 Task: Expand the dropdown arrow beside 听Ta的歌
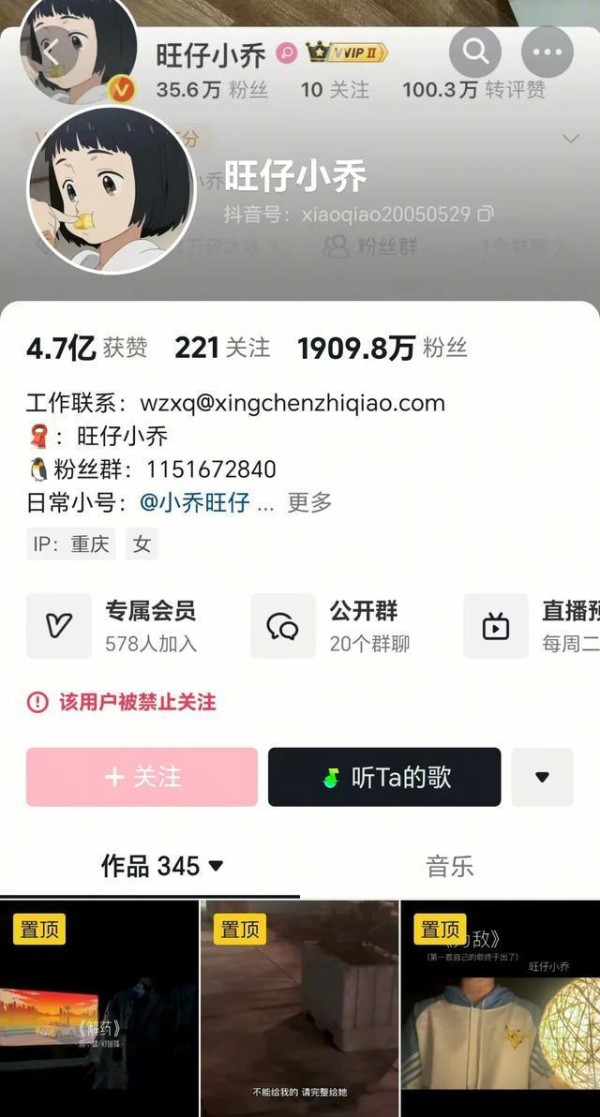pos(542,777)
